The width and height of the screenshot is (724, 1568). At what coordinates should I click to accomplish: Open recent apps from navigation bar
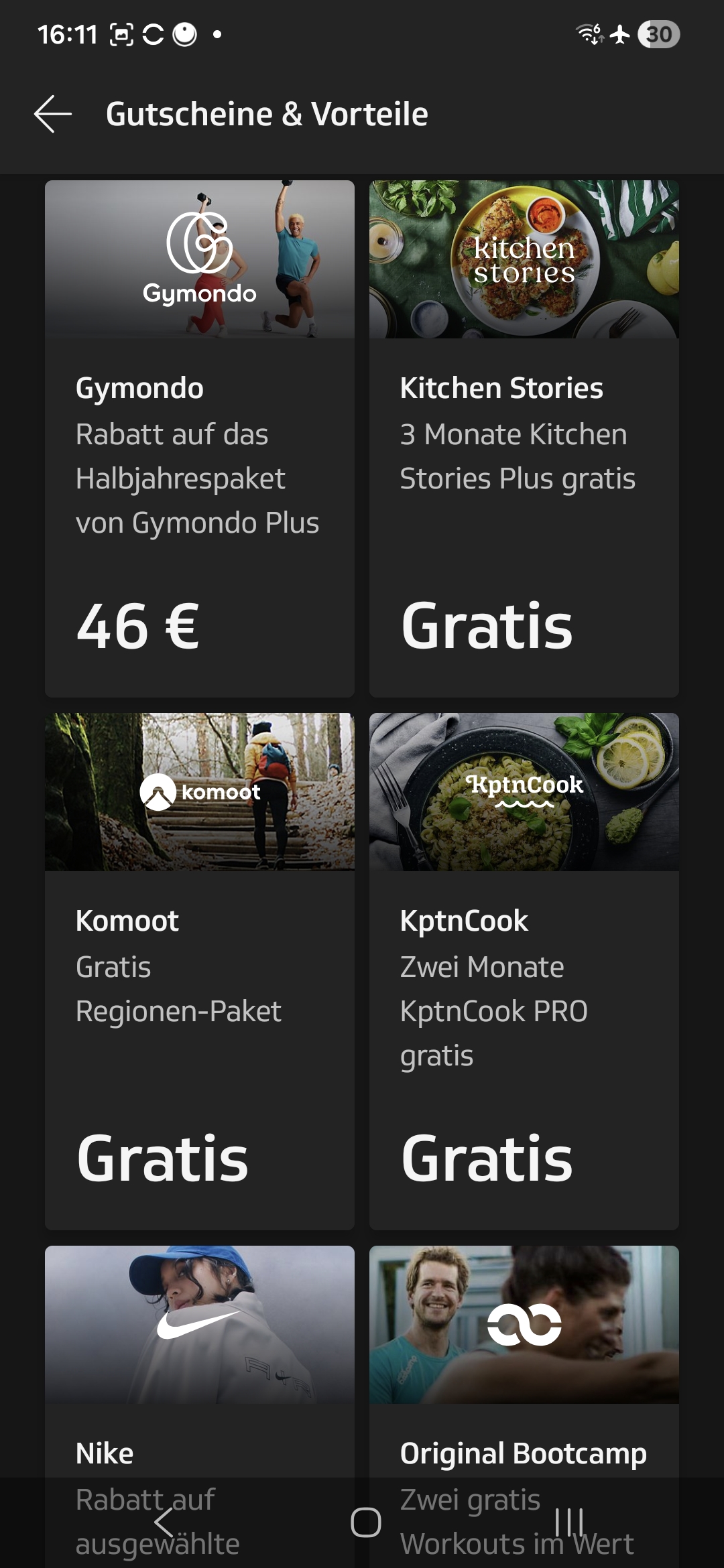coord(568,1522)
